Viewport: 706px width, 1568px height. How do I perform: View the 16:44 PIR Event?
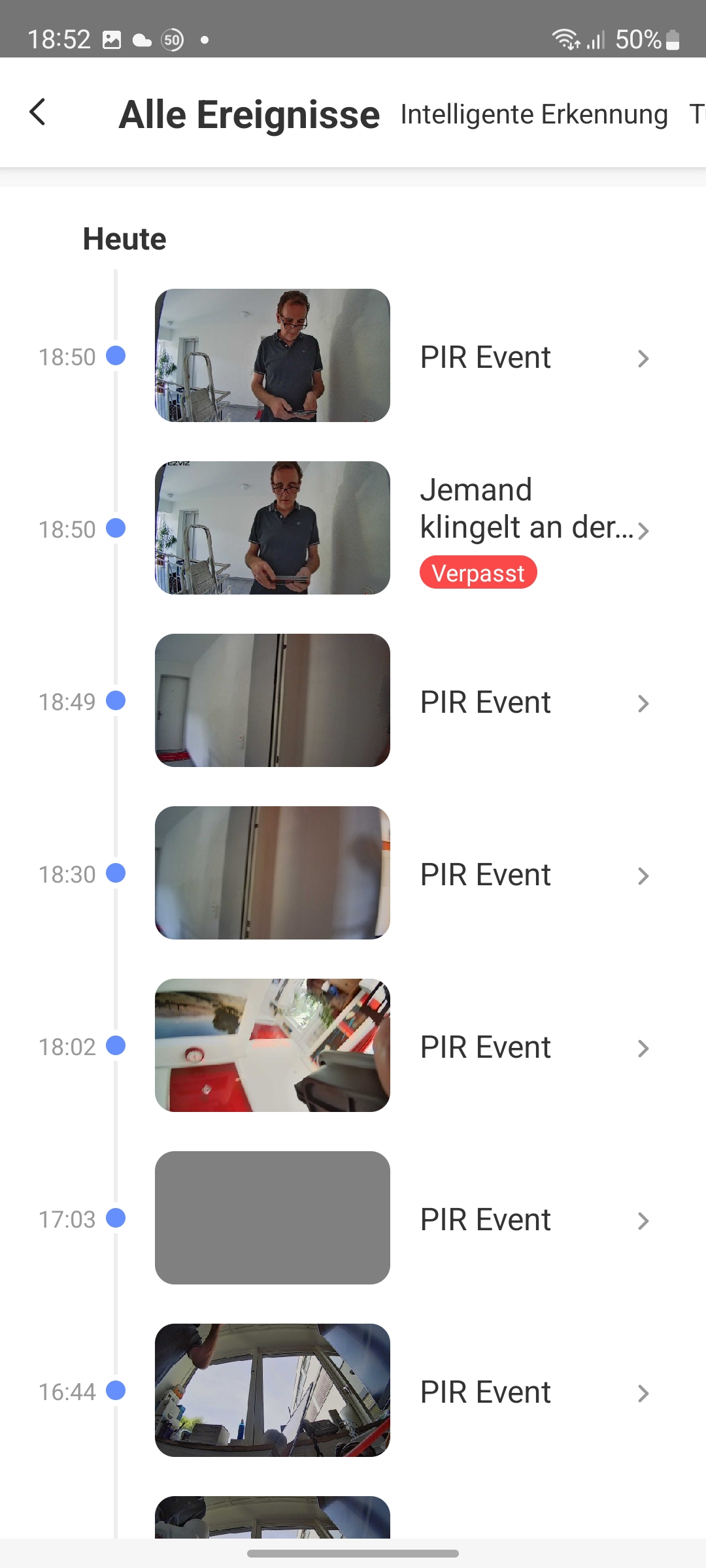click(x=485, y=1392)
